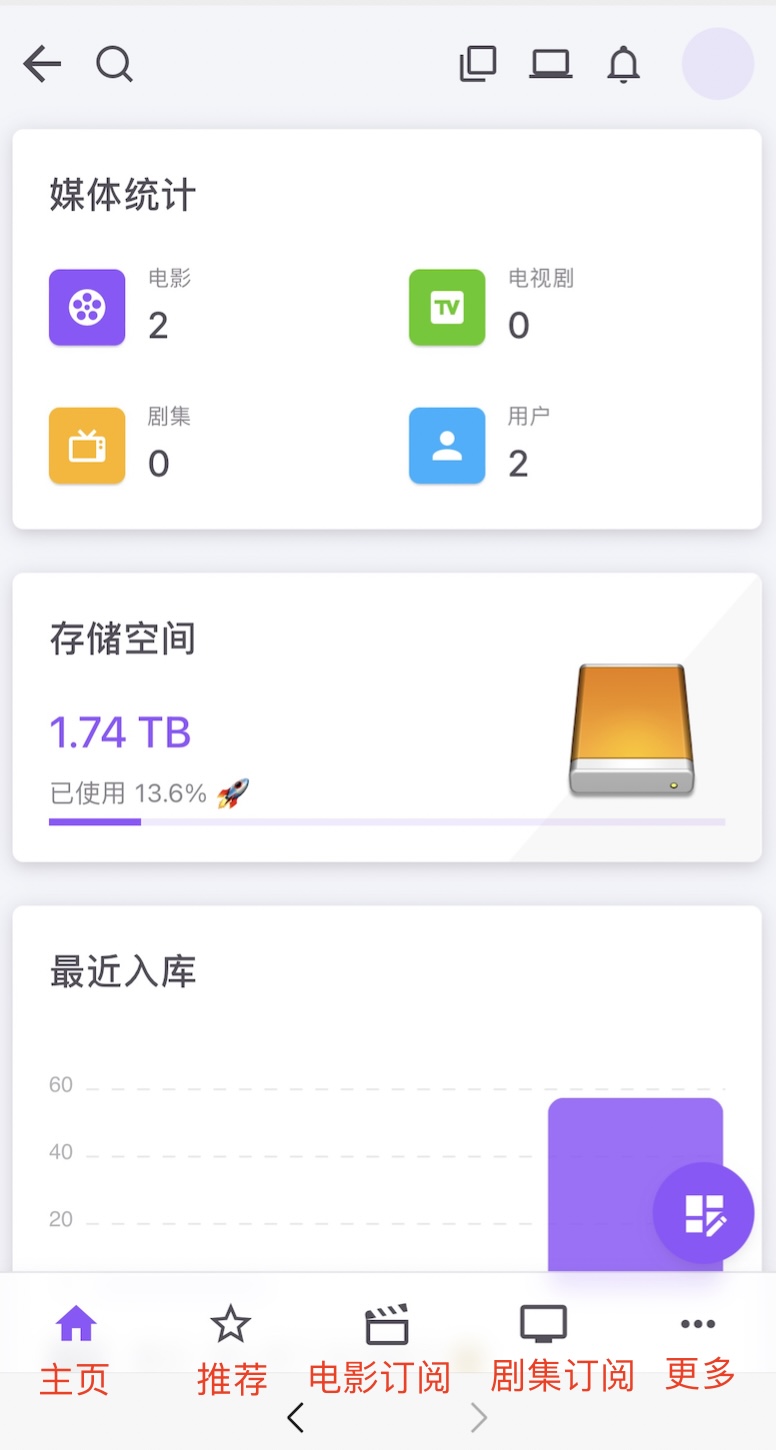The image size is (780, 1450).
Task: Click the stacked windows icon in the top bar
Action: [x=478, y=62]
